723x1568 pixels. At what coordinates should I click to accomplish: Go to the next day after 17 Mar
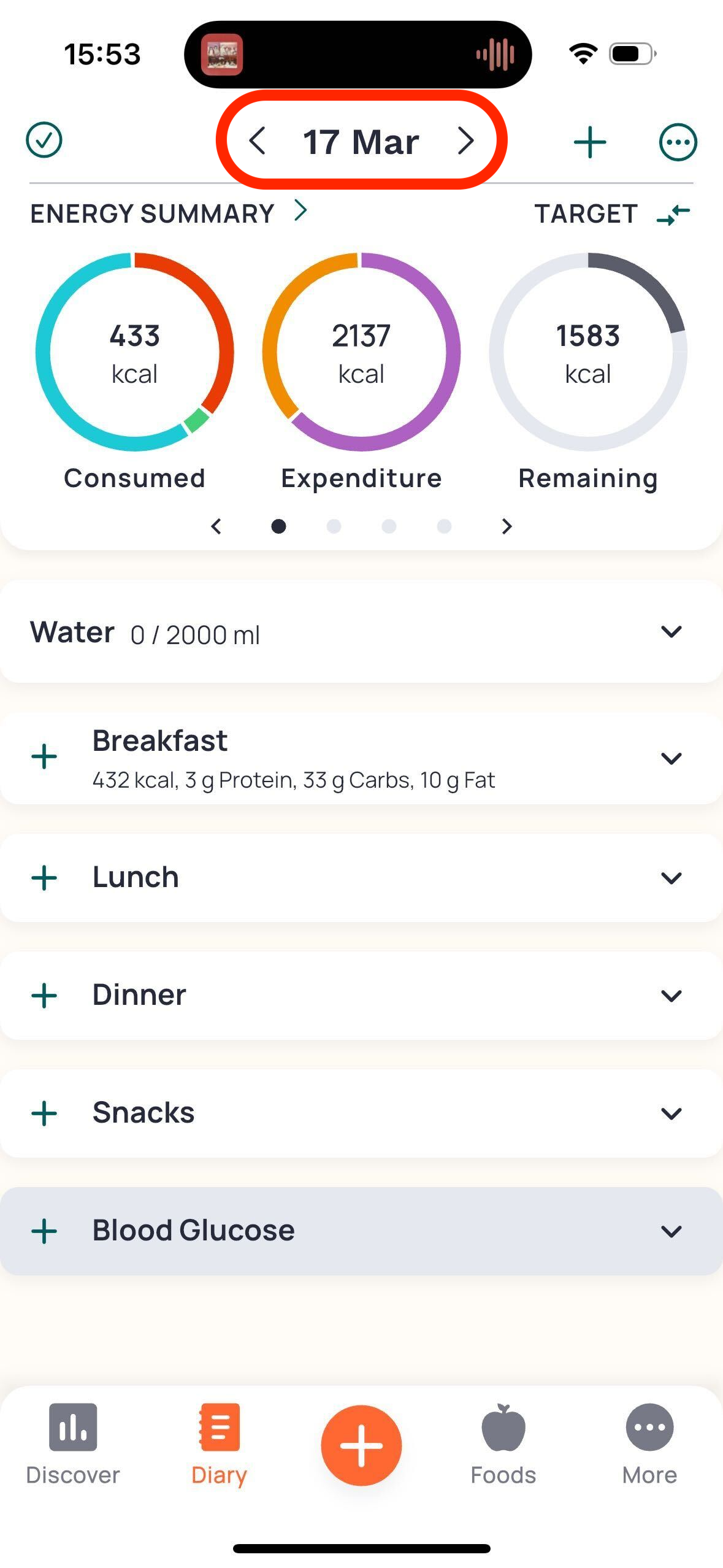click(x=466, y=140)
